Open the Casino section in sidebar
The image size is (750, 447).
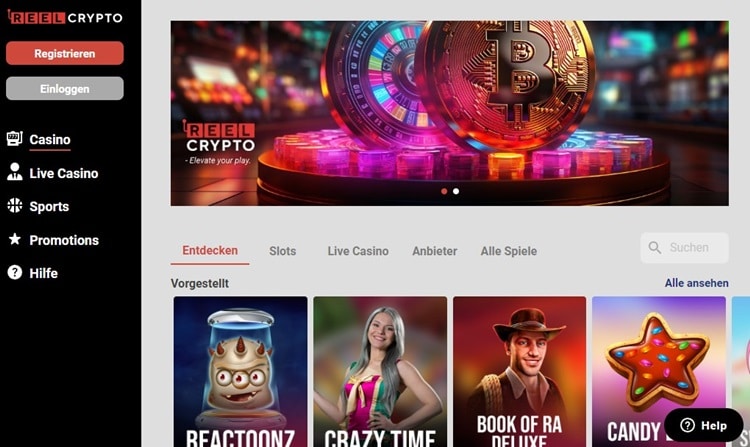click(49, 140)
